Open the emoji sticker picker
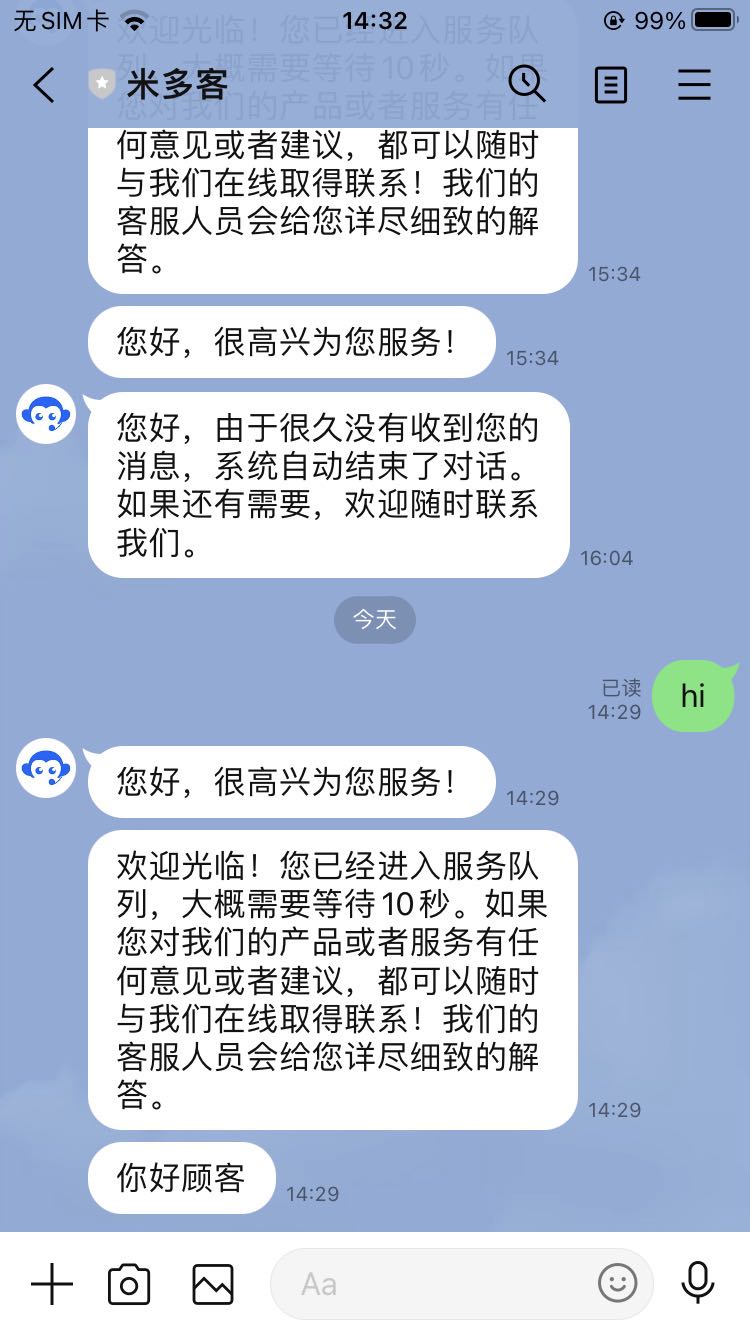 [x=617, y=1282]
